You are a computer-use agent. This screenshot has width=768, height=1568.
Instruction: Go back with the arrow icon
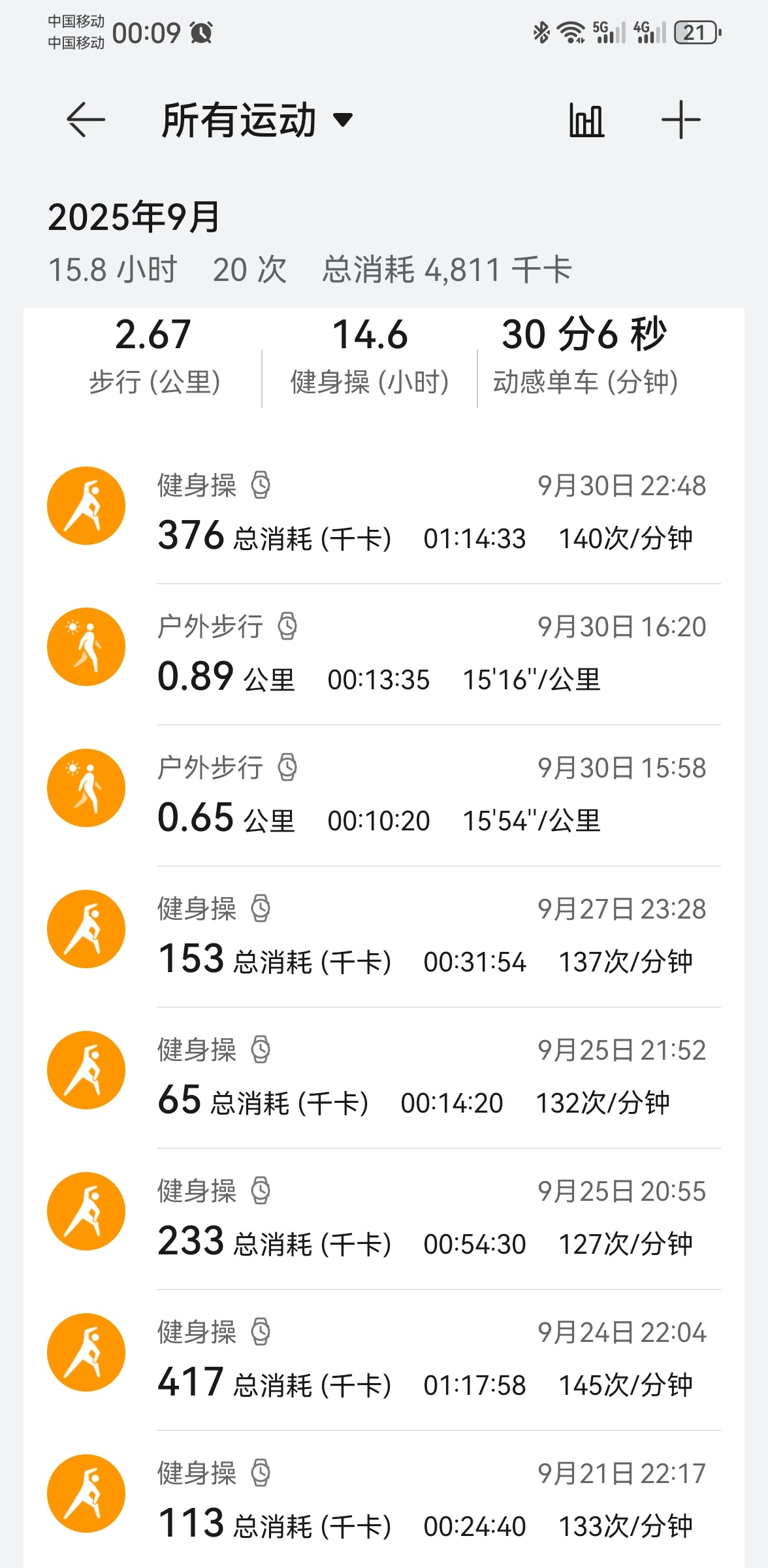point(86,120)
